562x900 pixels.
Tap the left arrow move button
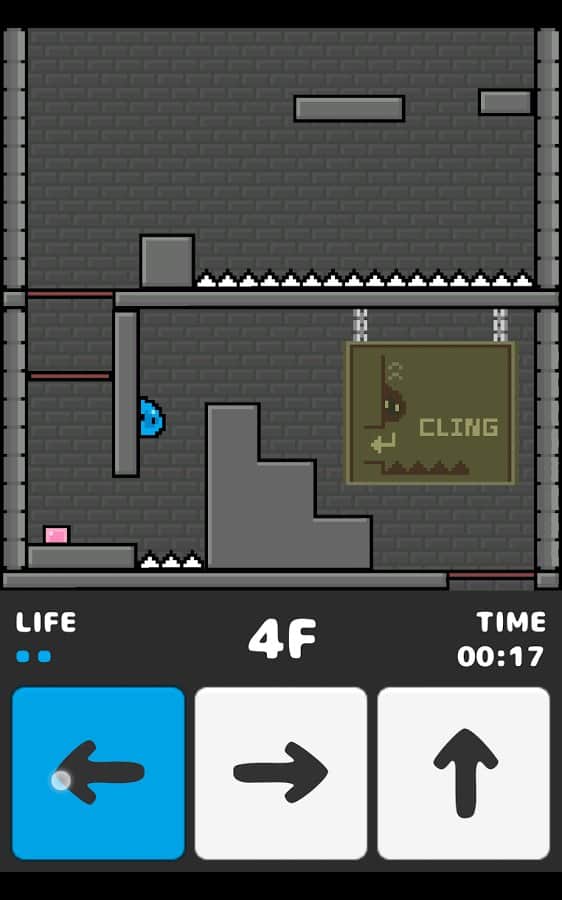pyautogui.click(x=98, y=773)
